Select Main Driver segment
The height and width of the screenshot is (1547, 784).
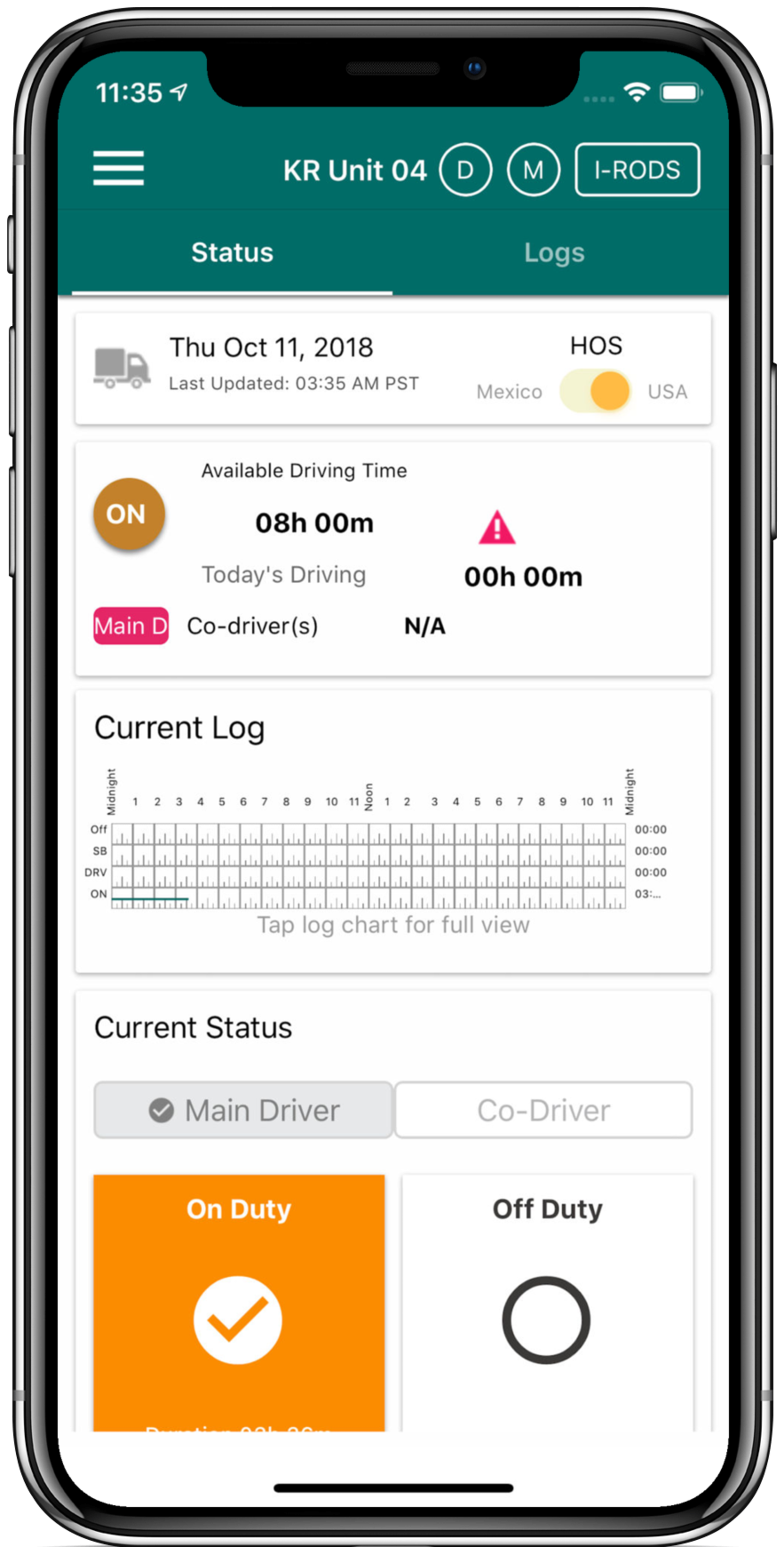(244, 1110)
